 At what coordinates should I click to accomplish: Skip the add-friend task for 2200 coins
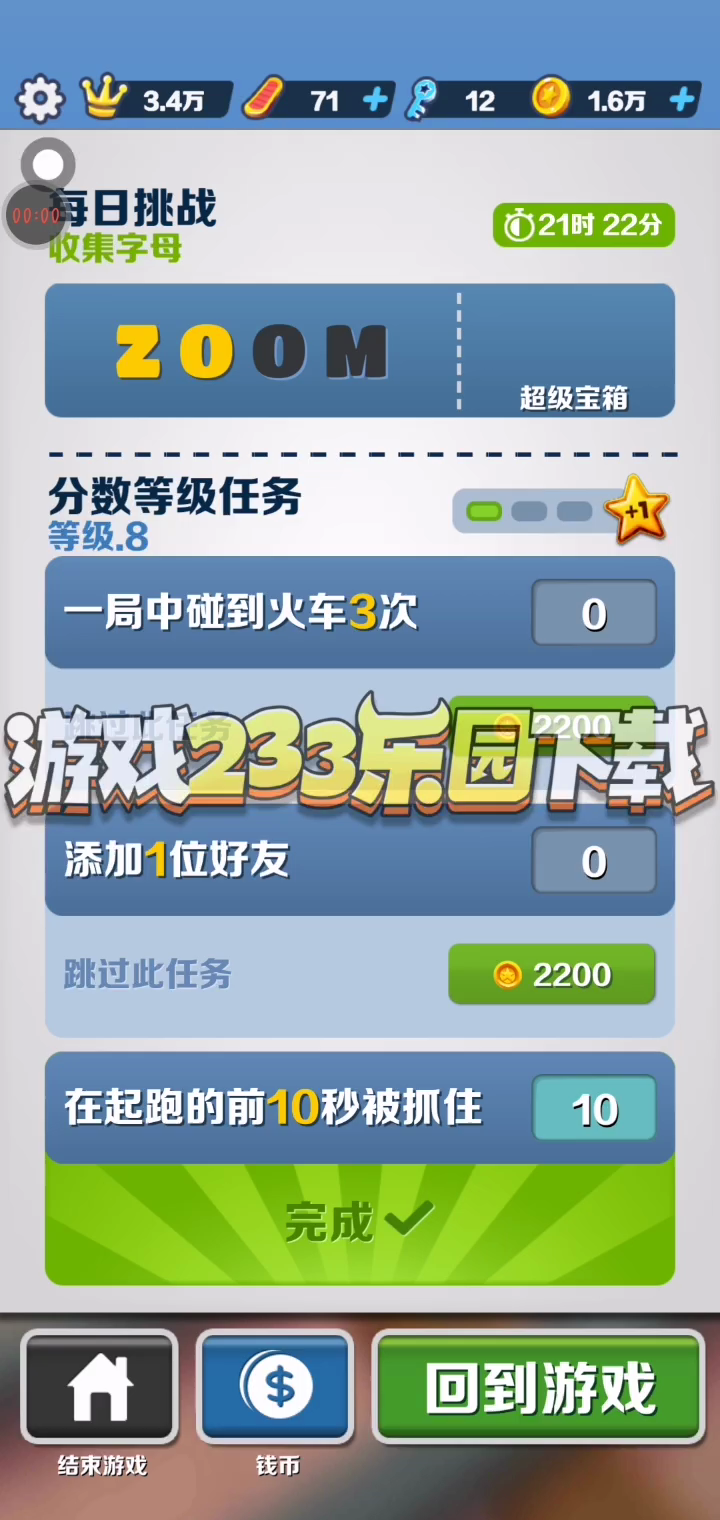coord(552,974)
